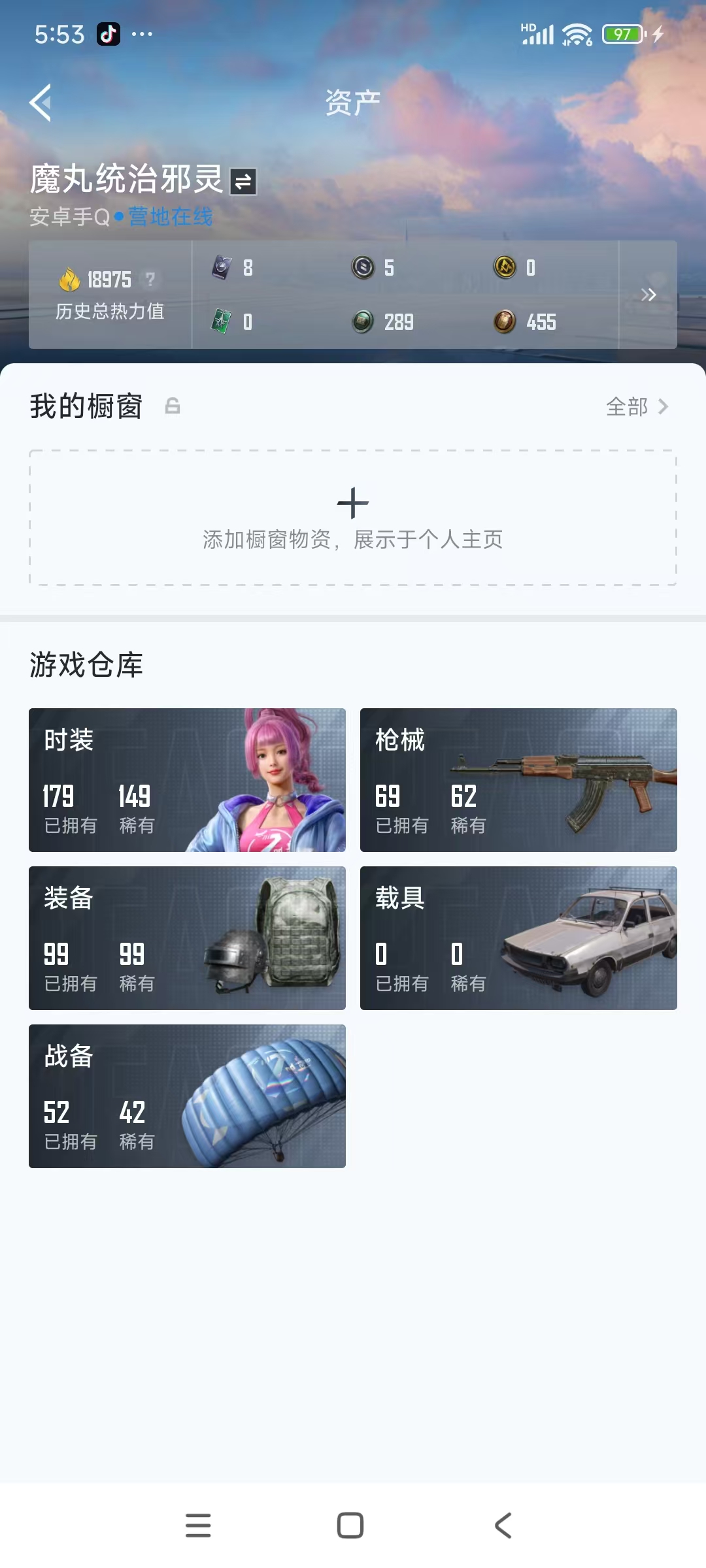This screenshot has width=706, height=1568.
Task: Tap the green star ticket icon
Action: (222, 322)
